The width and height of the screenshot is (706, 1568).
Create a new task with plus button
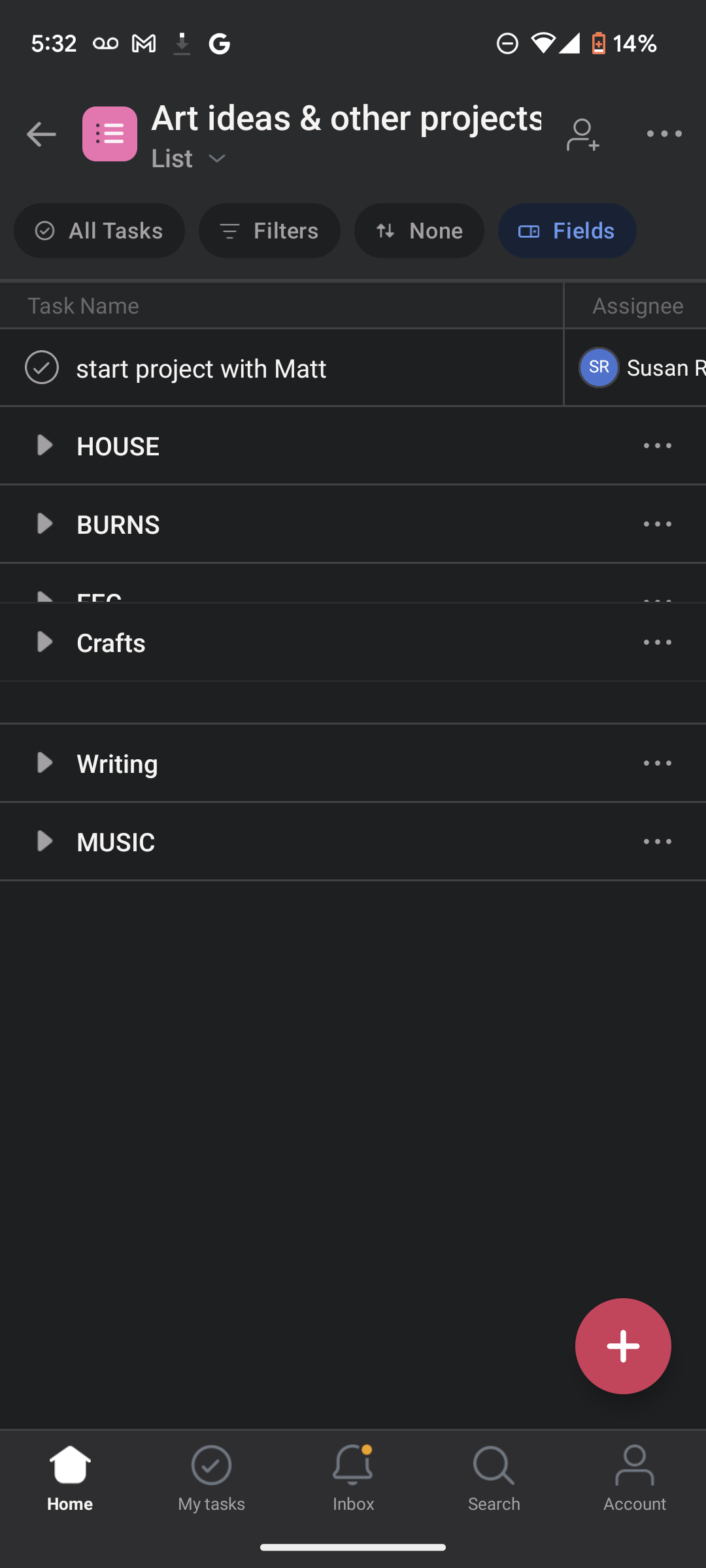click(623, 1346)
